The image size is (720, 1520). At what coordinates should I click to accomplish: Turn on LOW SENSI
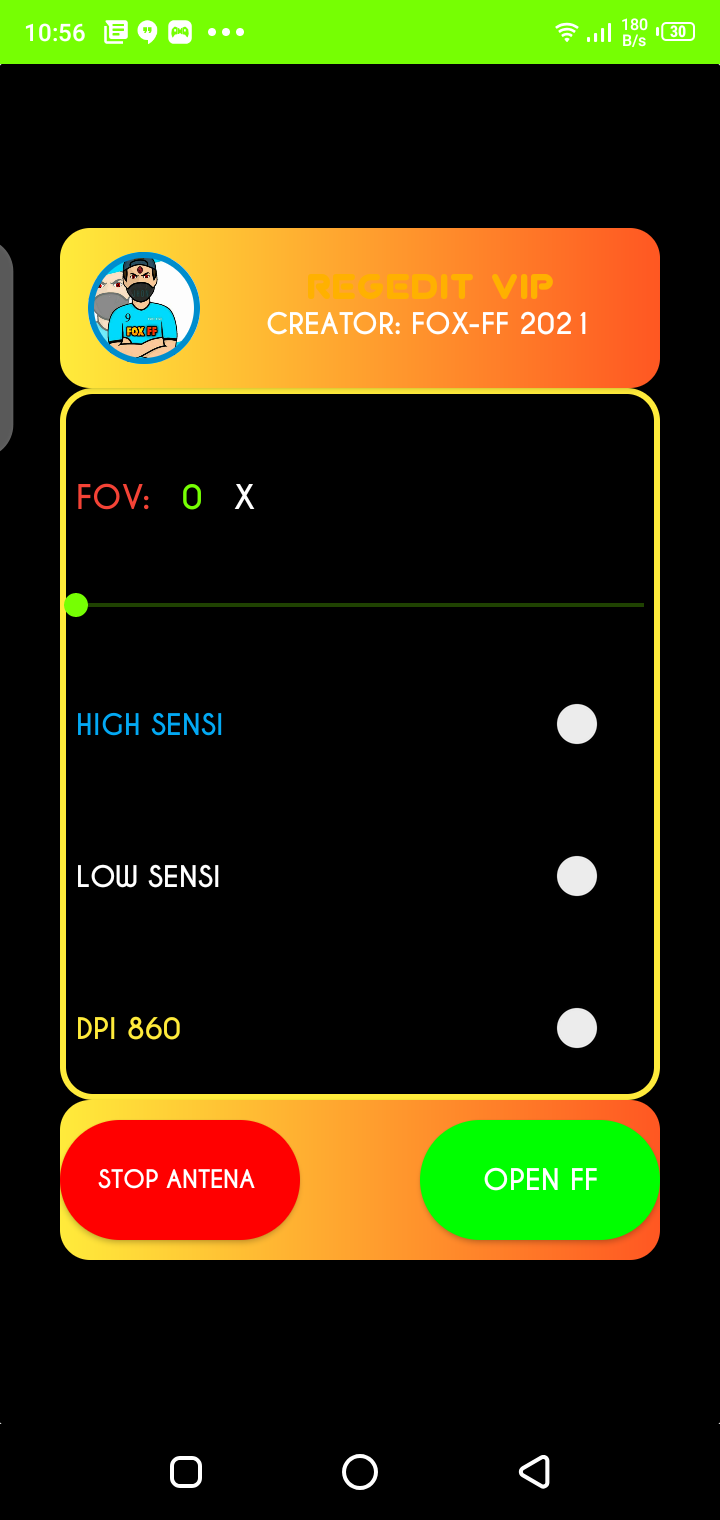[x=576, y=876]
